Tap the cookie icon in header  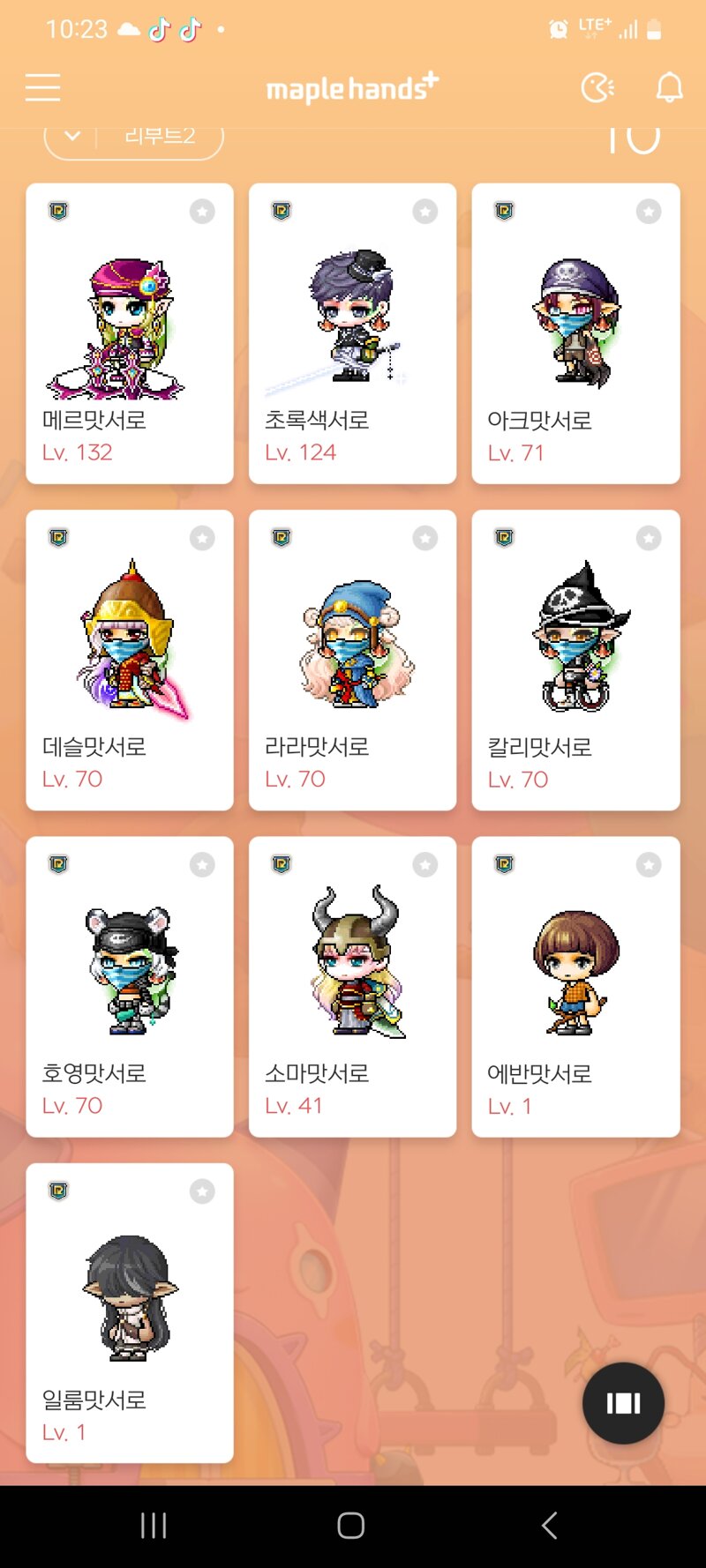(x=597, y=87)
